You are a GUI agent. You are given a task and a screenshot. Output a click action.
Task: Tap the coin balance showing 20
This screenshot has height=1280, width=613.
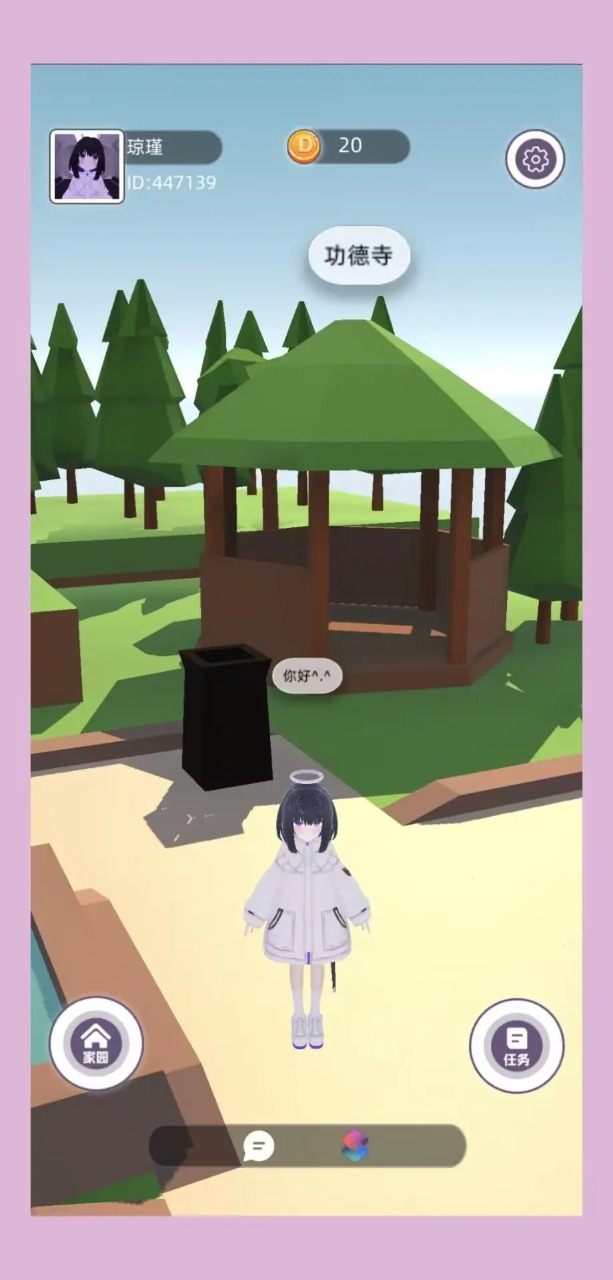point(347,146)
